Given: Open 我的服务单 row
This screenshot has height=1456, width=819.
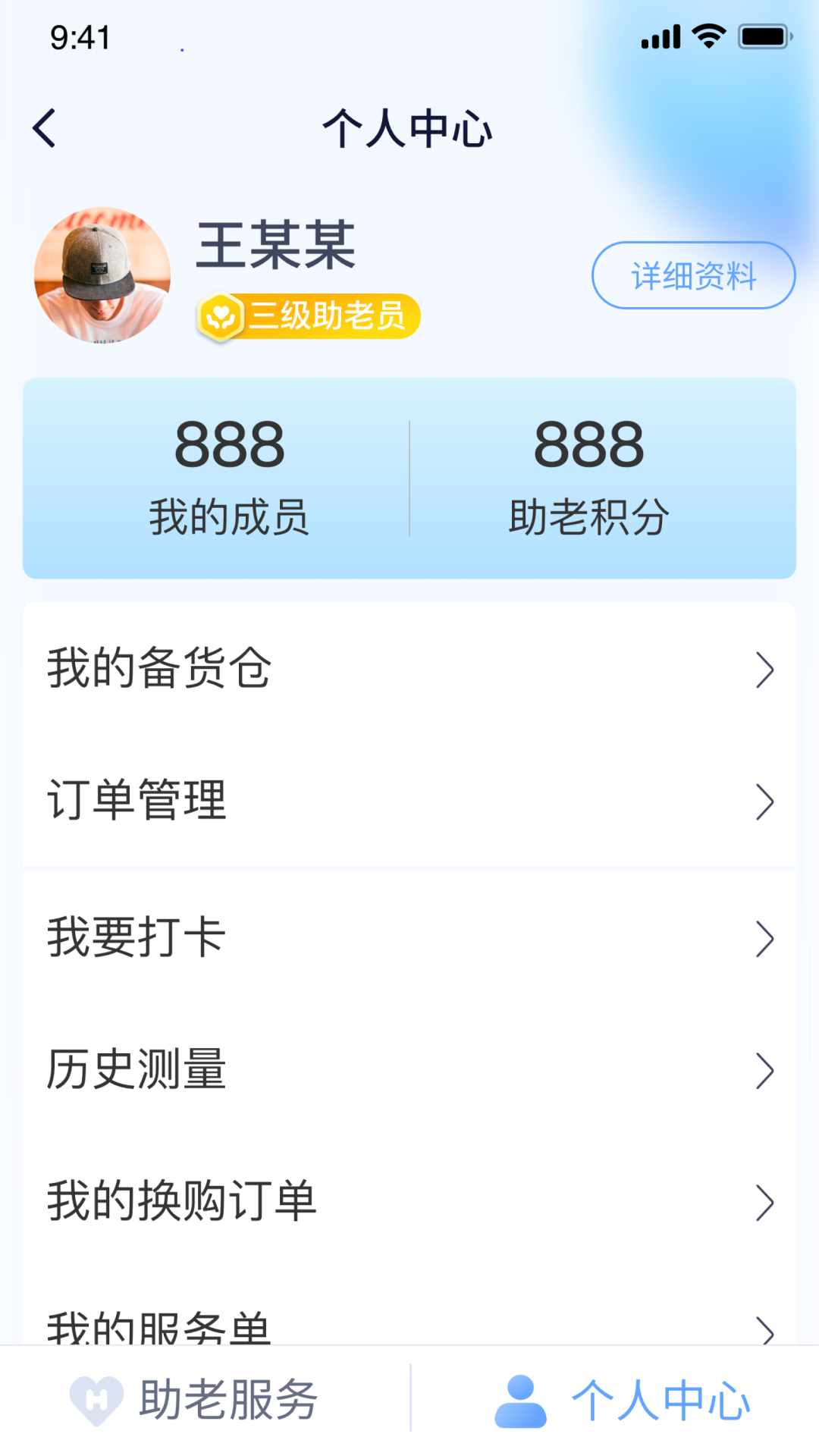Looking at the screenshot, I should (x=409, y=1327).
